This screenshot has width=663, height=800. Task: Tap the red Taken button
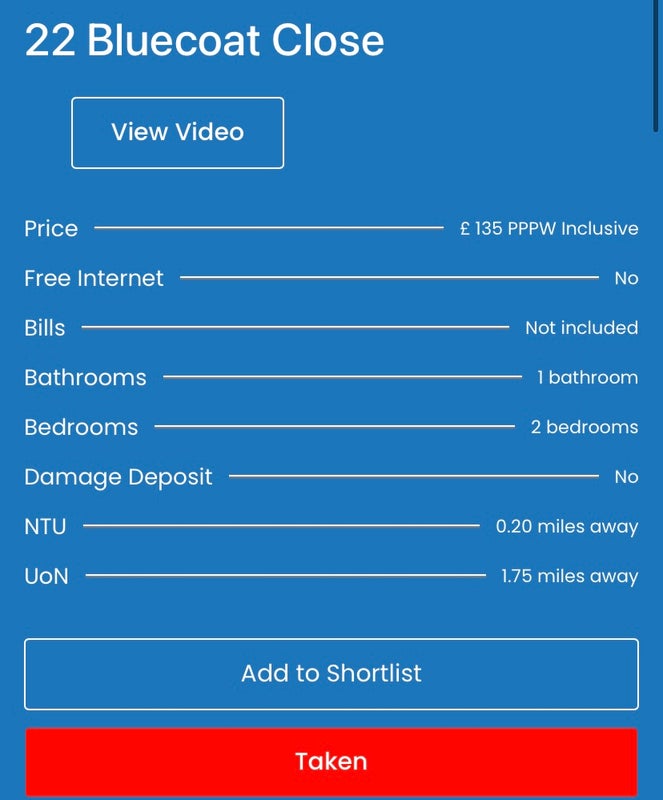(x=331, y=761)
